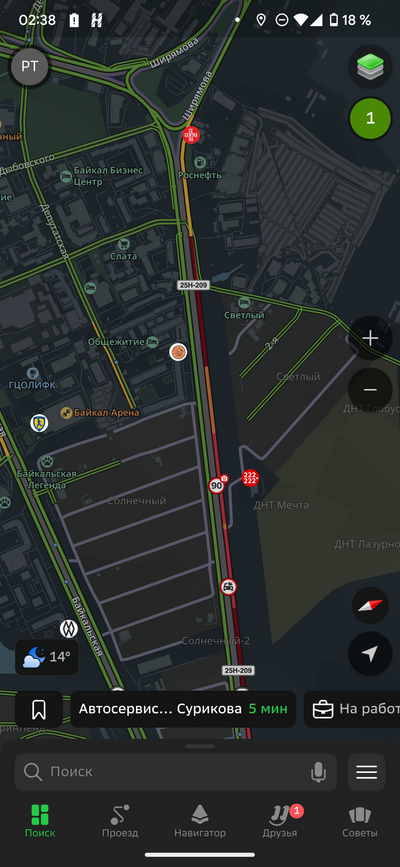The width and height of the screenshot is (400, 867).
Task: Tap the compass to reset orientation
Action: coord(370,605)
